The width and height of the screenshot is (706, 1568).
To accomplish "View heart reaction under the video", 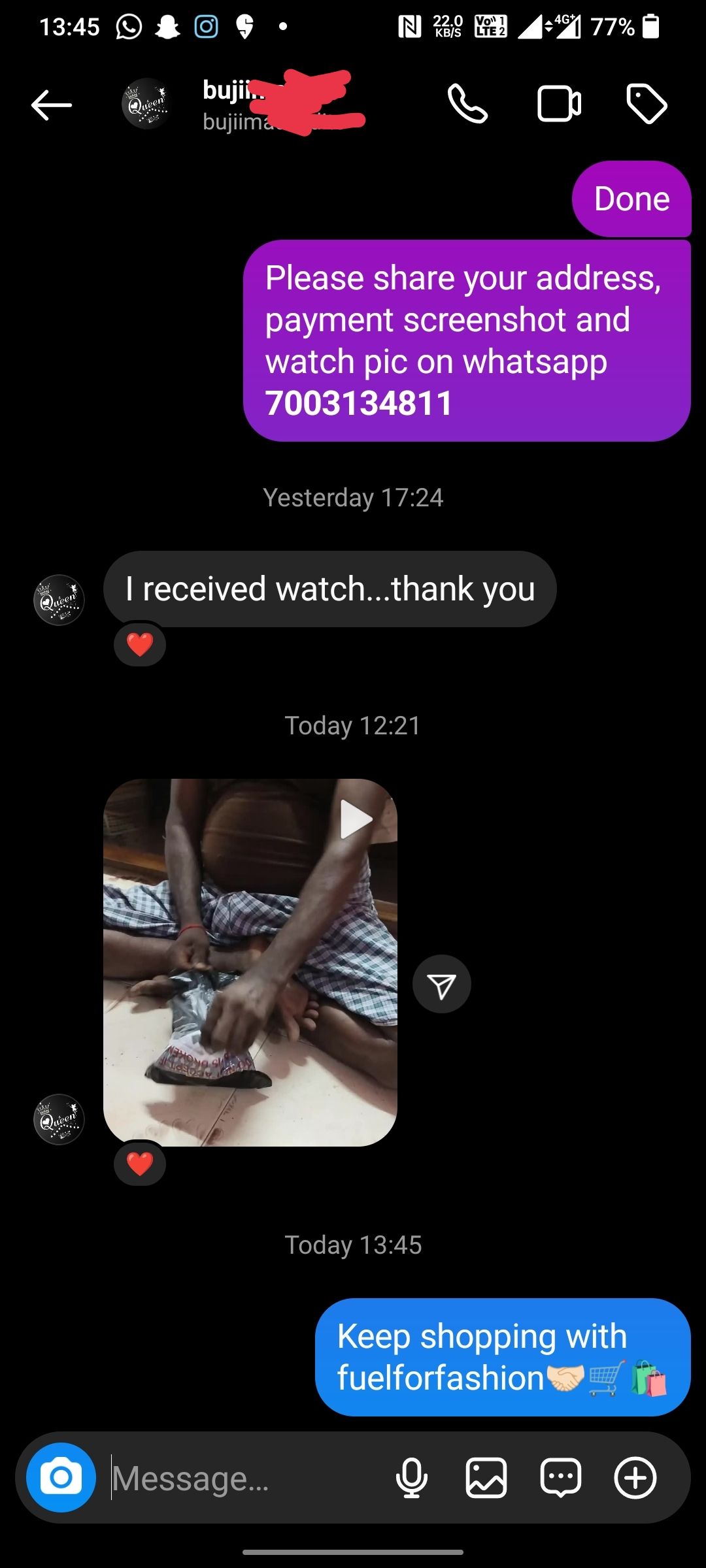I will click(x=140, y=1164).
